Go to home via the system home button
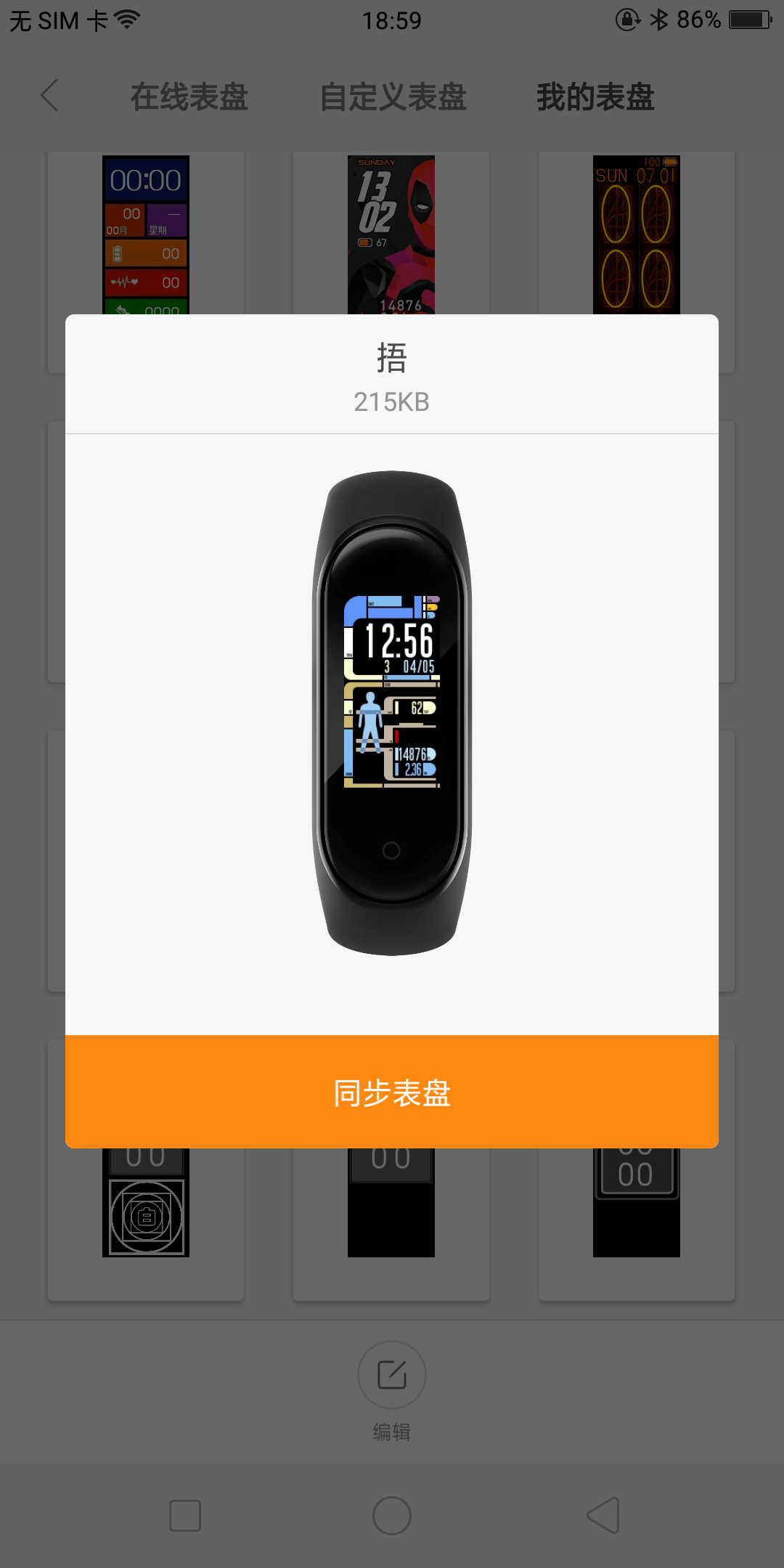The height and width of the screenshot is (1568, 784). coord(392,1516)
